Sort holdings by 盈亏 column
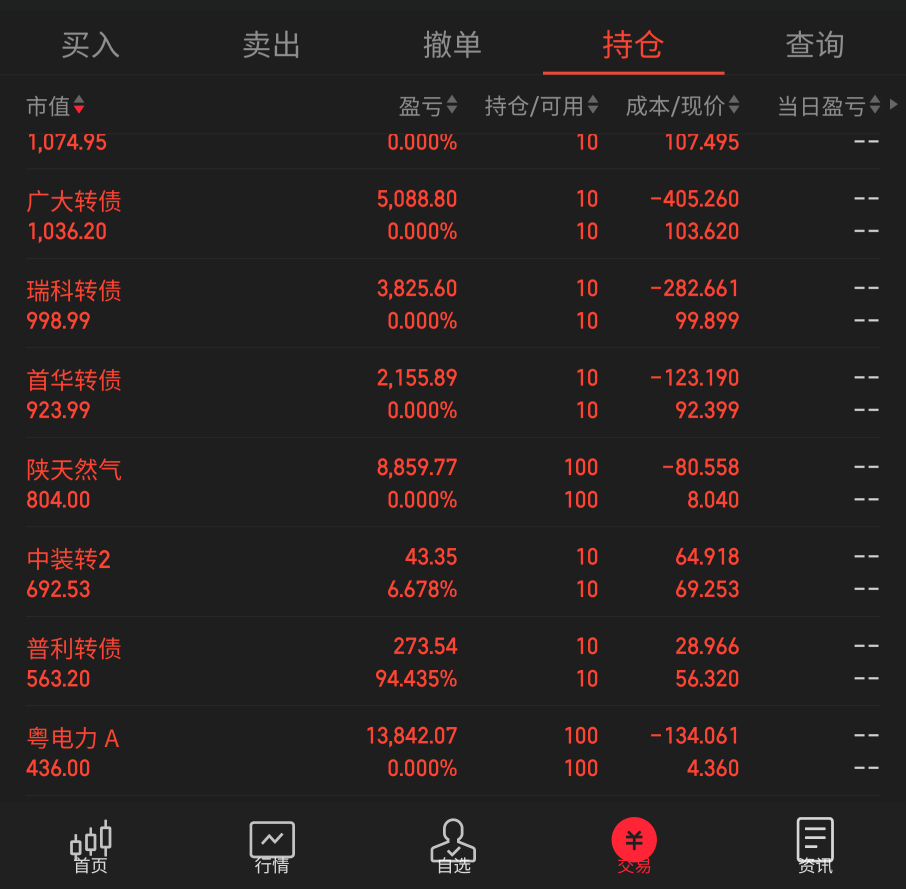The height and width of the screenshot is (889, 906). 428,106
